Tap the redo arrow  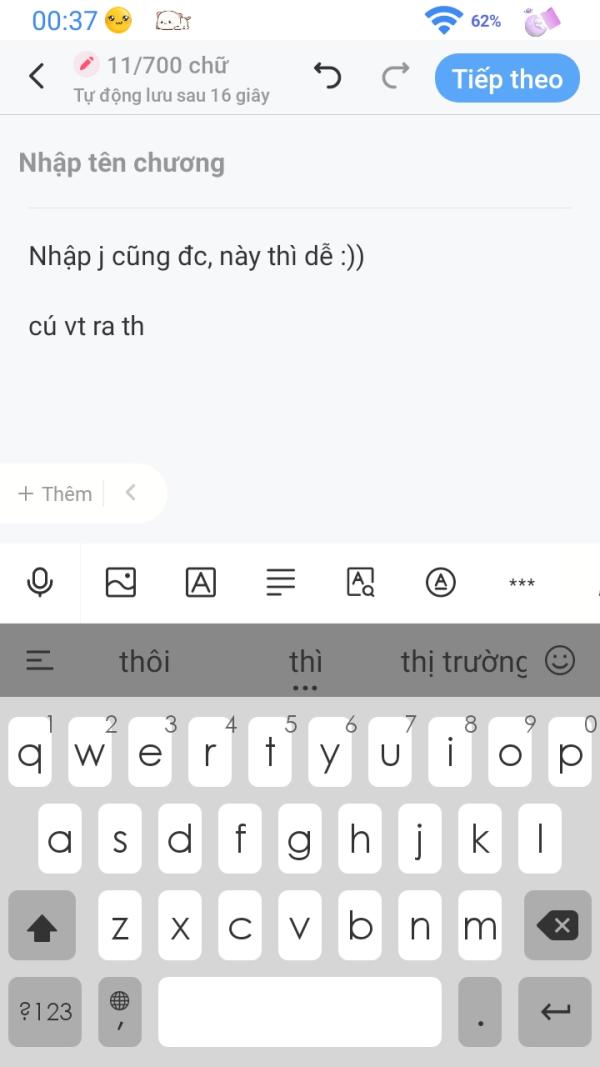395,76
